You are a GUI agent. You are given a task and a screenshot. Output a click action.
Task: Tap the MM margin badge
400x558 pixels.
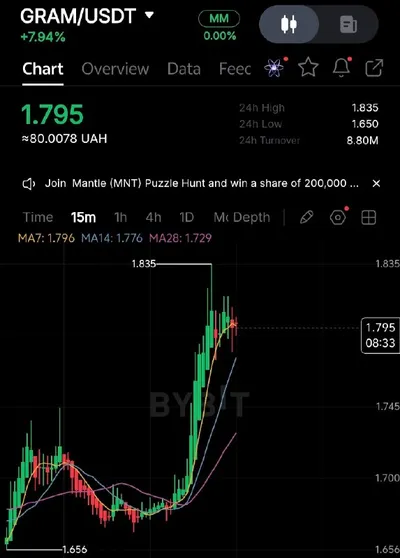coord(219,19)
